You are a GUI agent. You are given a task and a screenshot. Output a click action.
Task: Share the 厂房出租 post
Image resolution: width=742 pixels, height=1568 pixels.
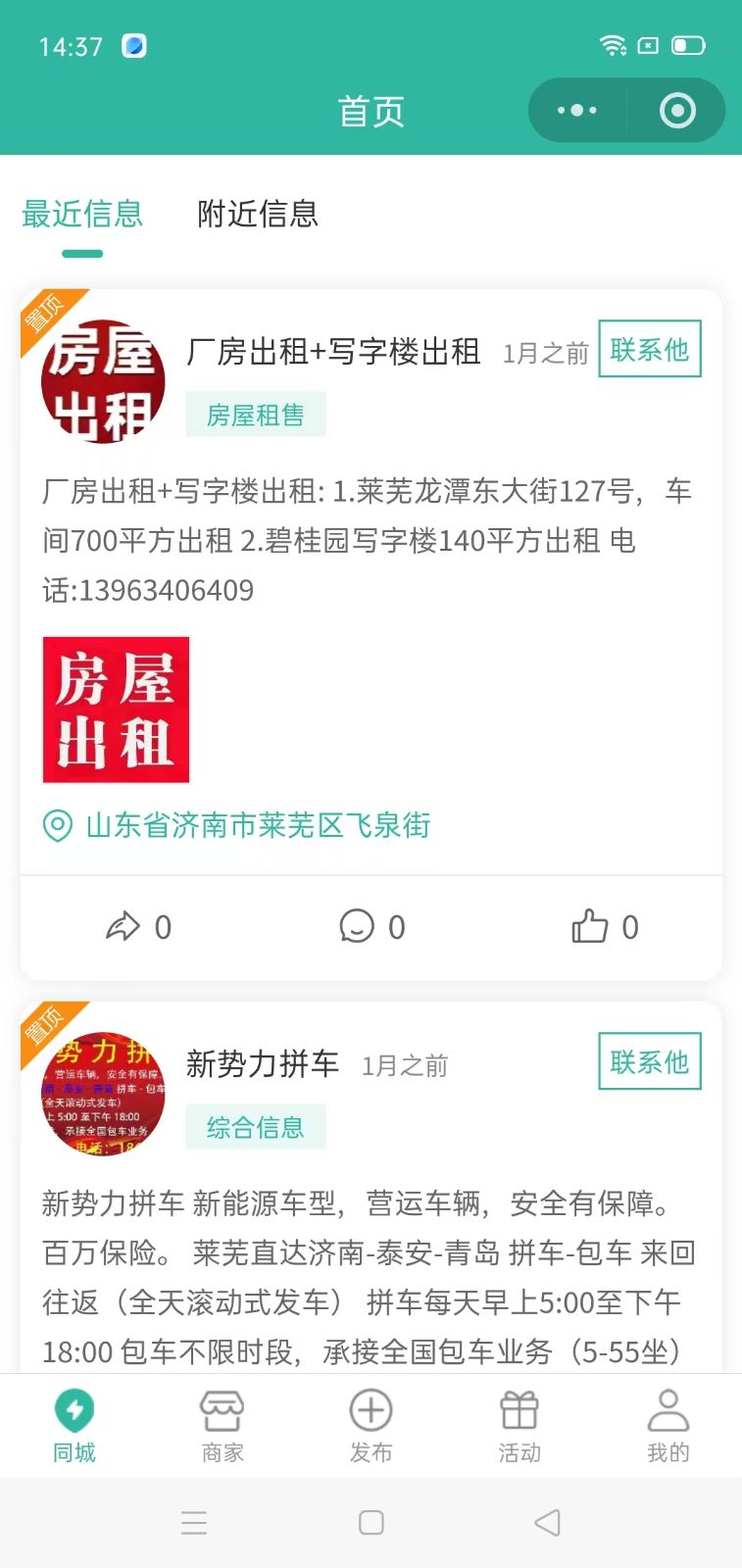(x=137, y=927)
